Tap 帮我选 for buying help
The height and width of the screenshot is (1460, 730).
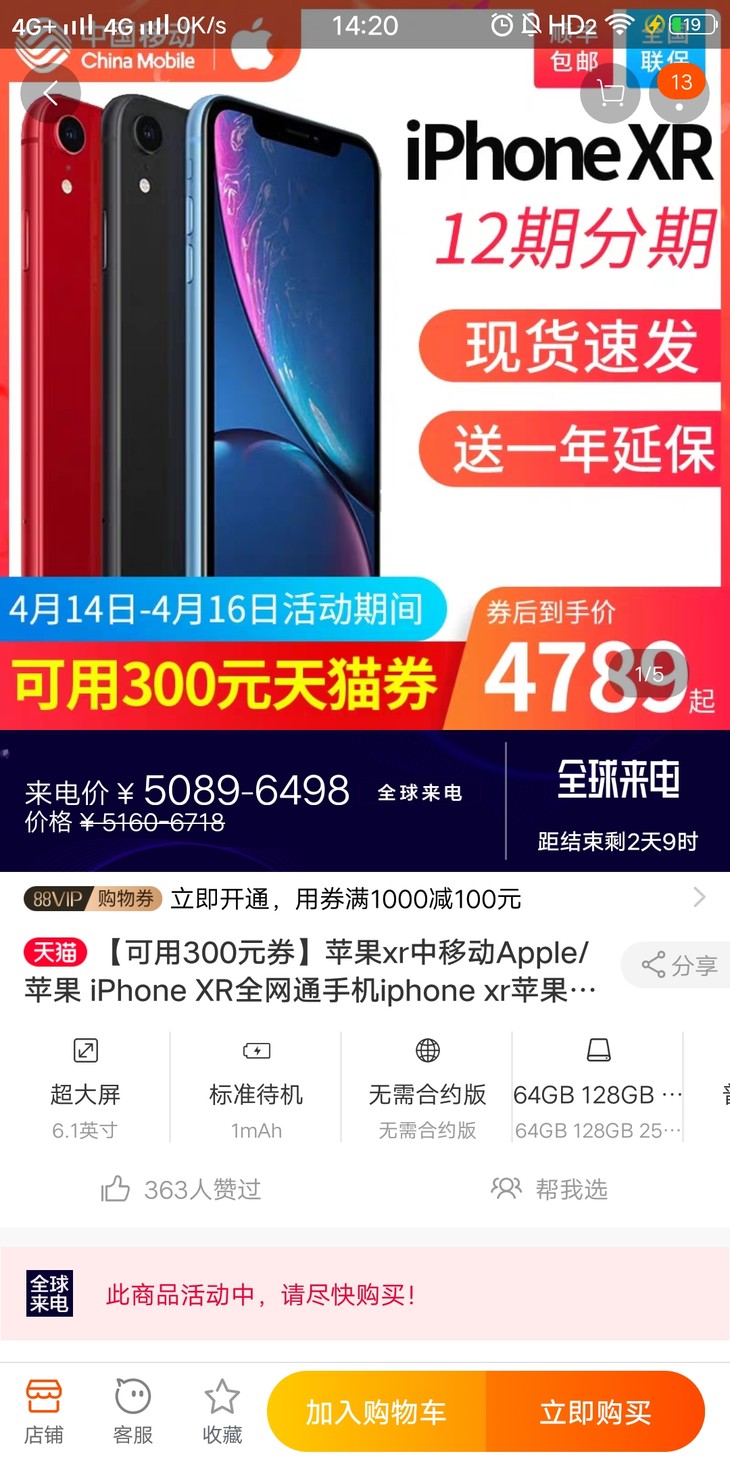[550, 1189]
